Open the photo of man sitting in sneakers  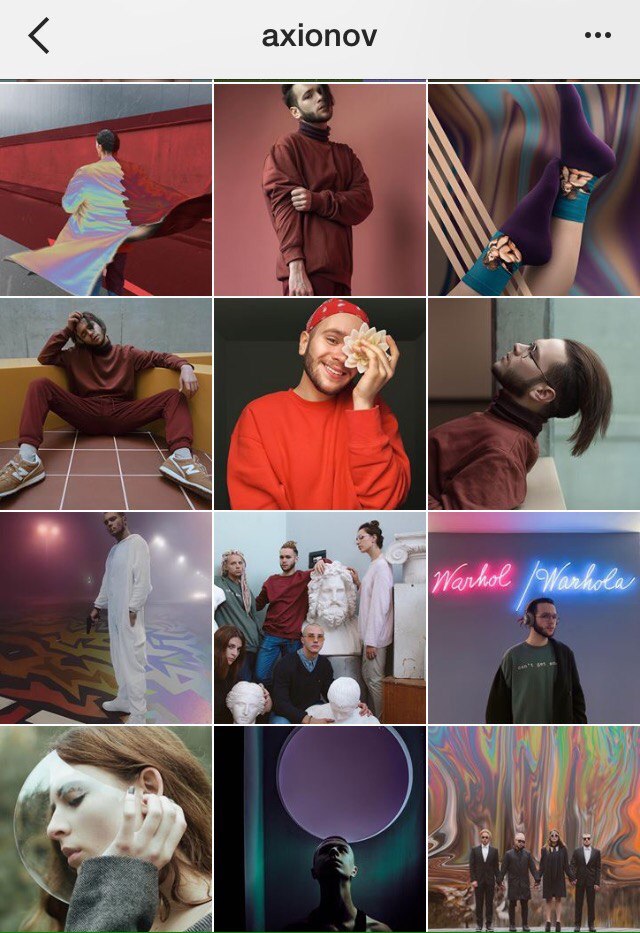tap(106, 403)
